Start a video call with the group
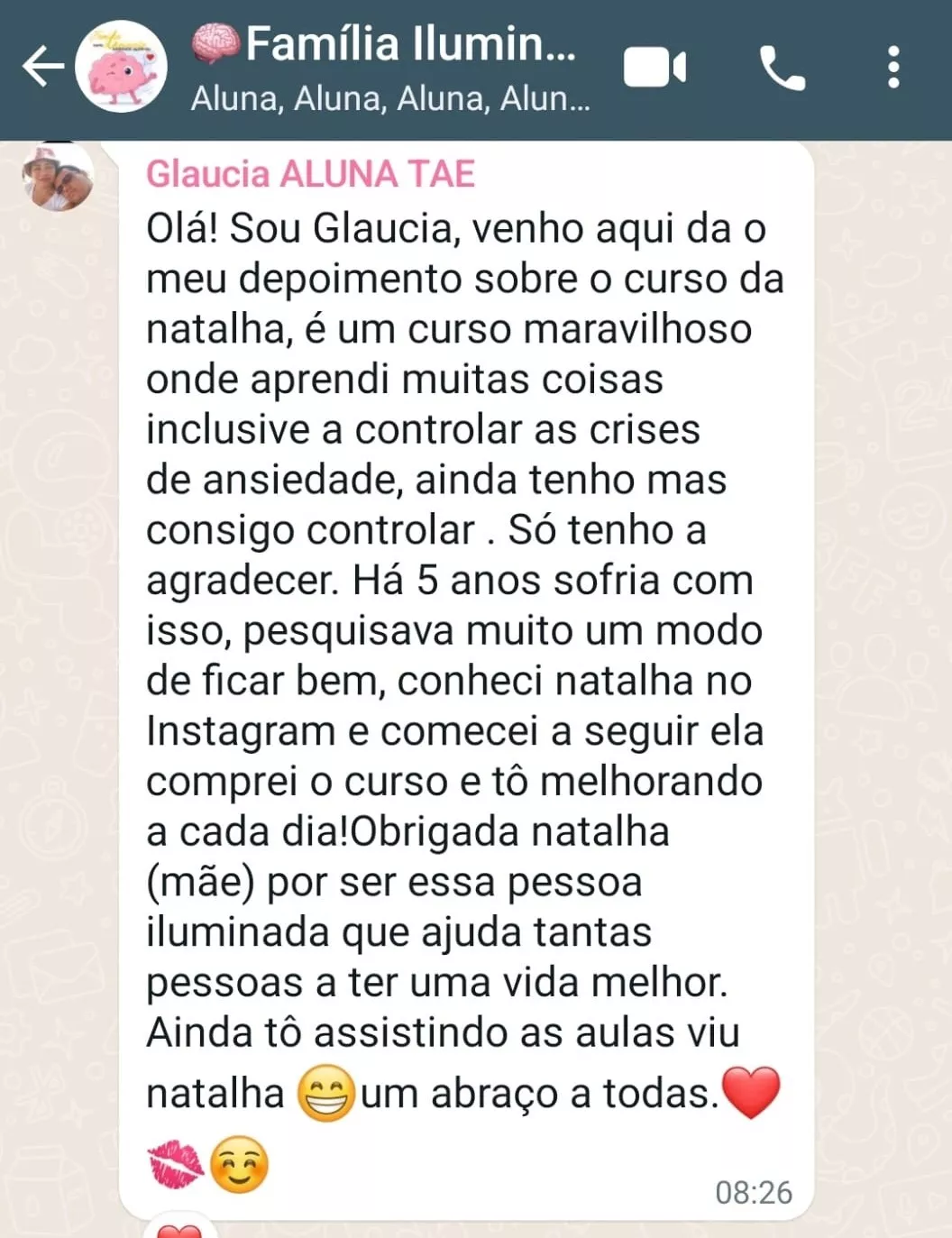 click(x=654, y=68)
